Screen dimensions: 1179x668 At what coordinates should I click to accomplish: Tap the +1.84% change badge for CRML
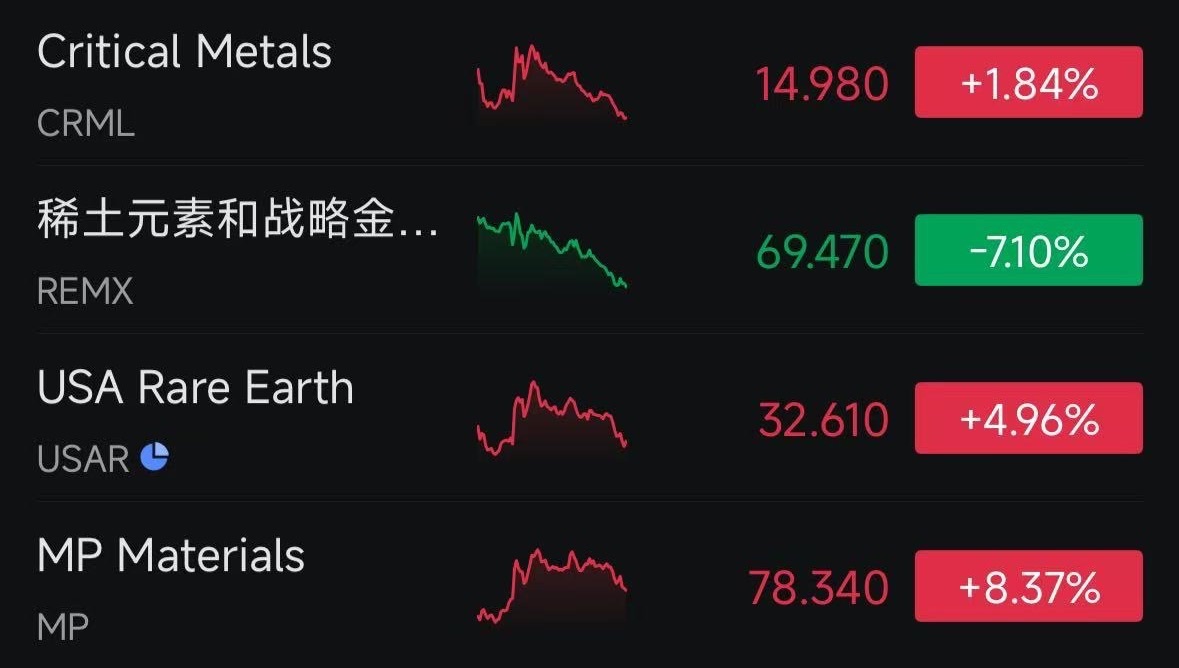[1028, 83]
